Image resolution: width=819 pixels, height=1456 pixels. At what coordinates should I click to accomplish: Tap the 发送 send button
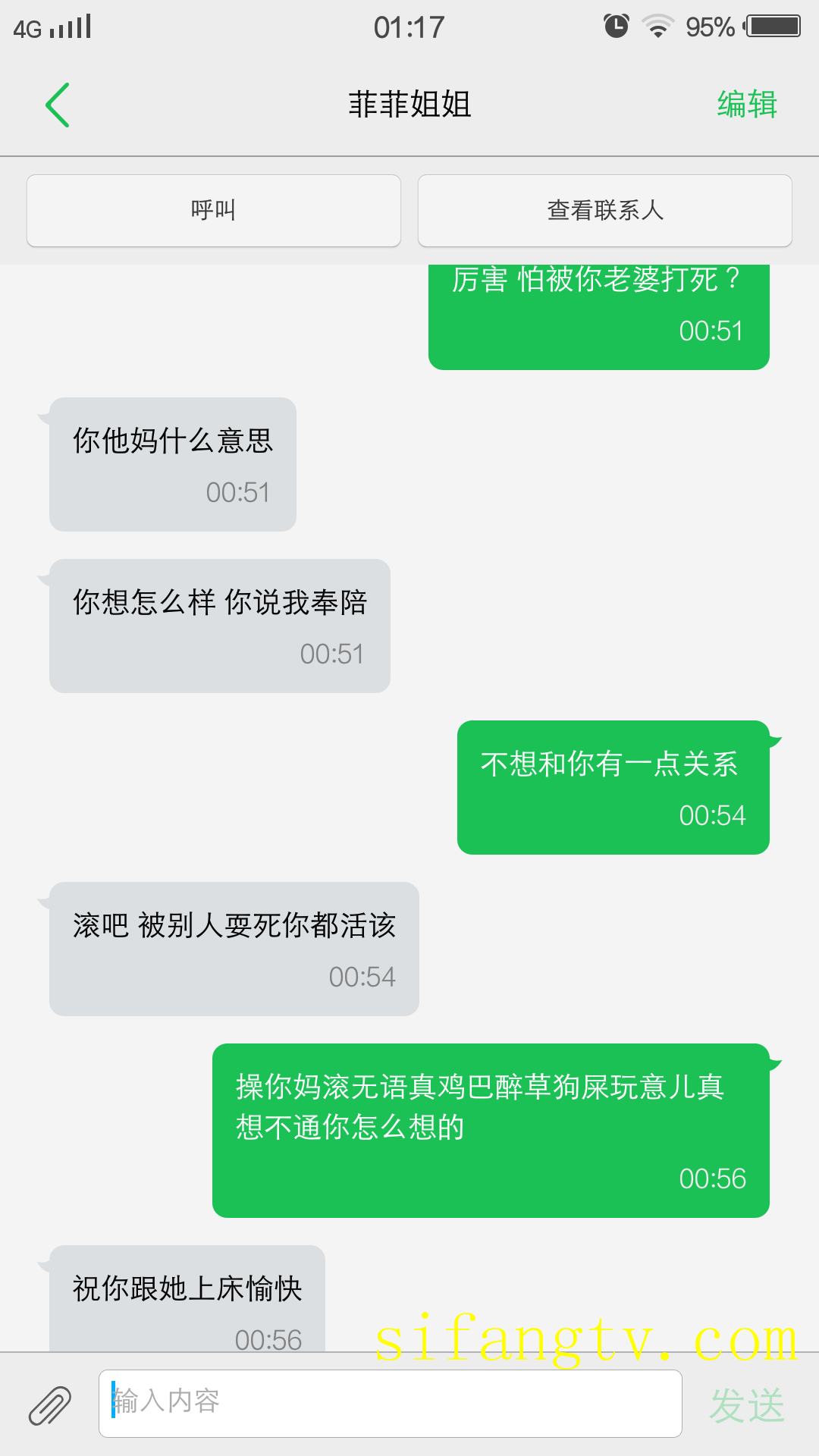point(747,1405)
